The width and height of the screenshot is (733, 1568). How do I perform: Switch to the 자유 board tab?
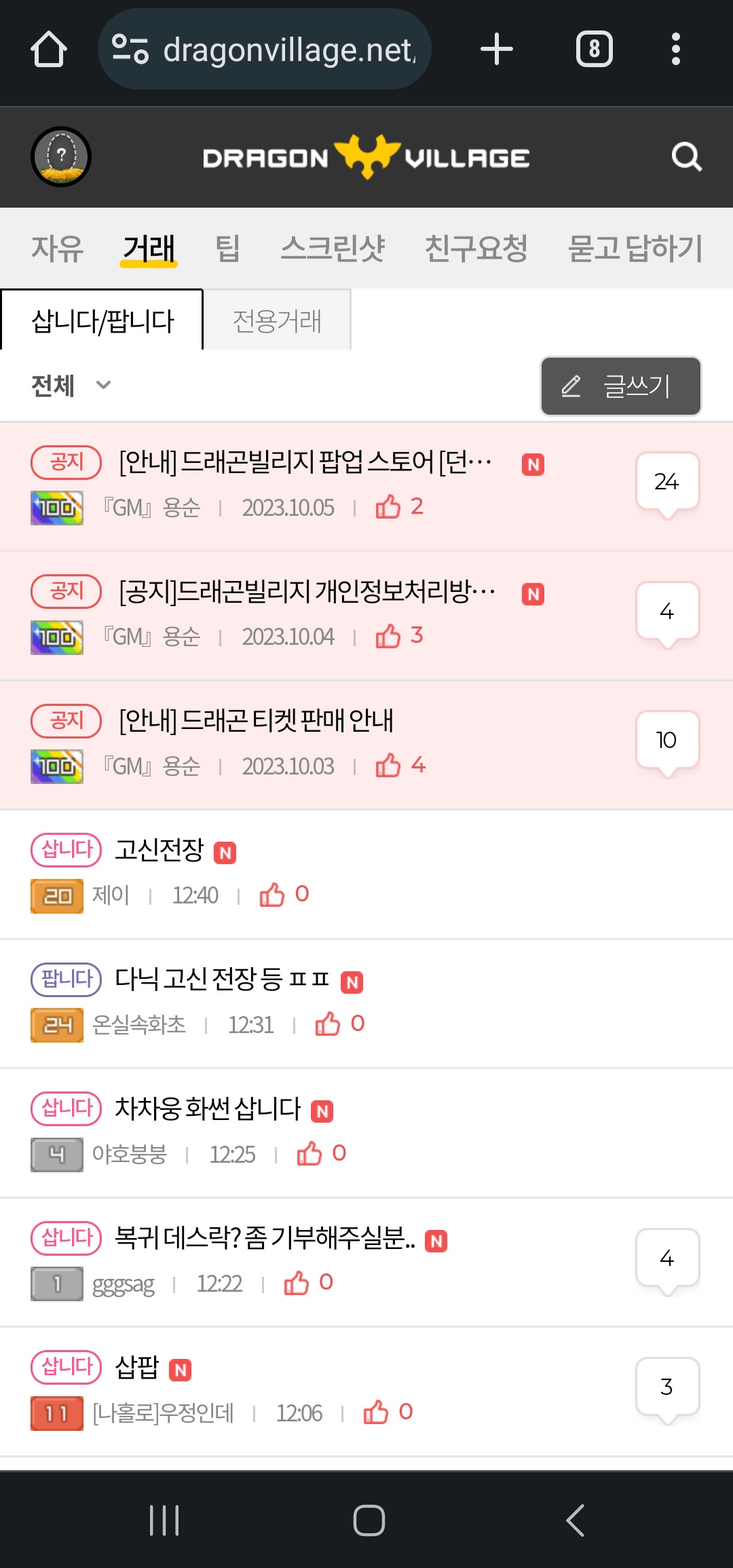tap(57, 248)
